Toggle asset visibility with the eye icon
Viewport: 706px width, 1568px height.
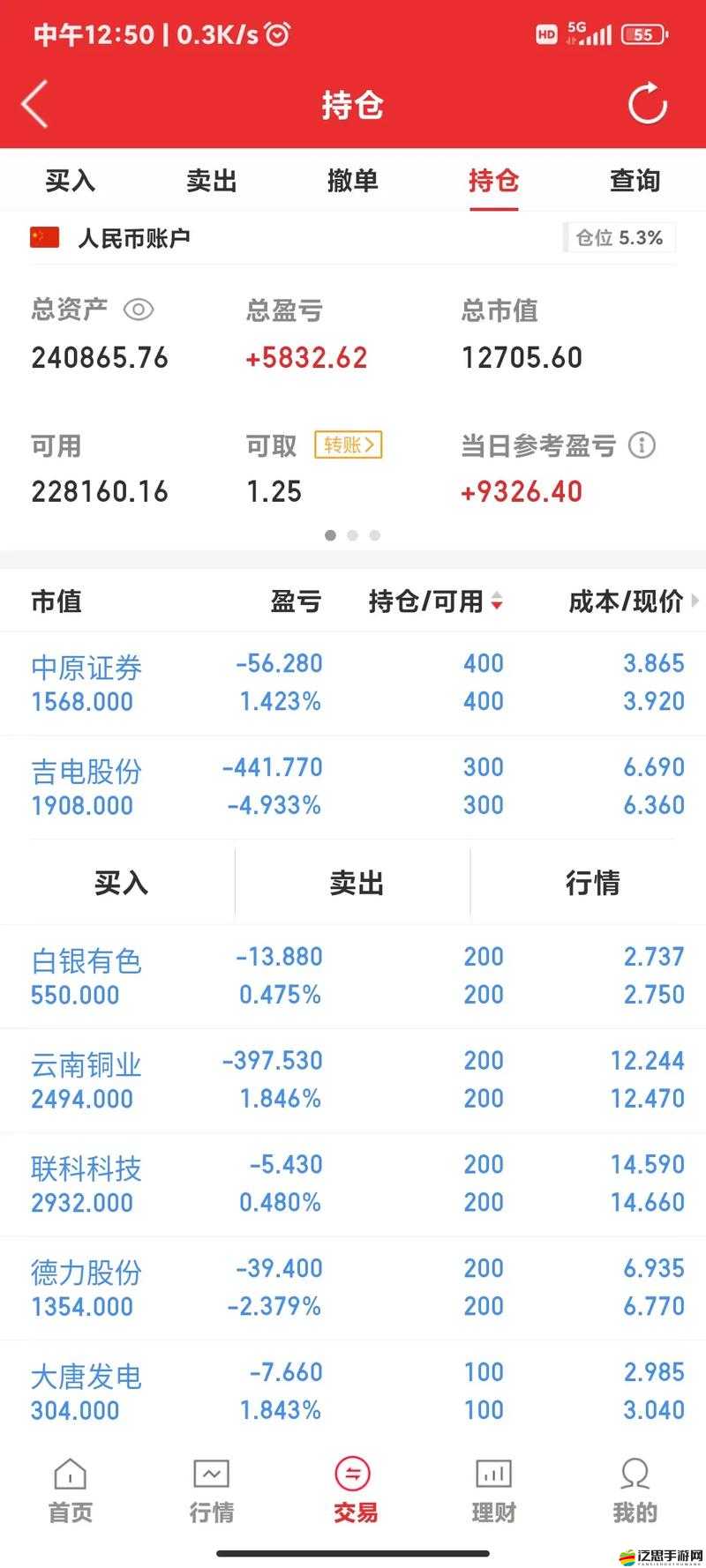click(x=139, y=310)
